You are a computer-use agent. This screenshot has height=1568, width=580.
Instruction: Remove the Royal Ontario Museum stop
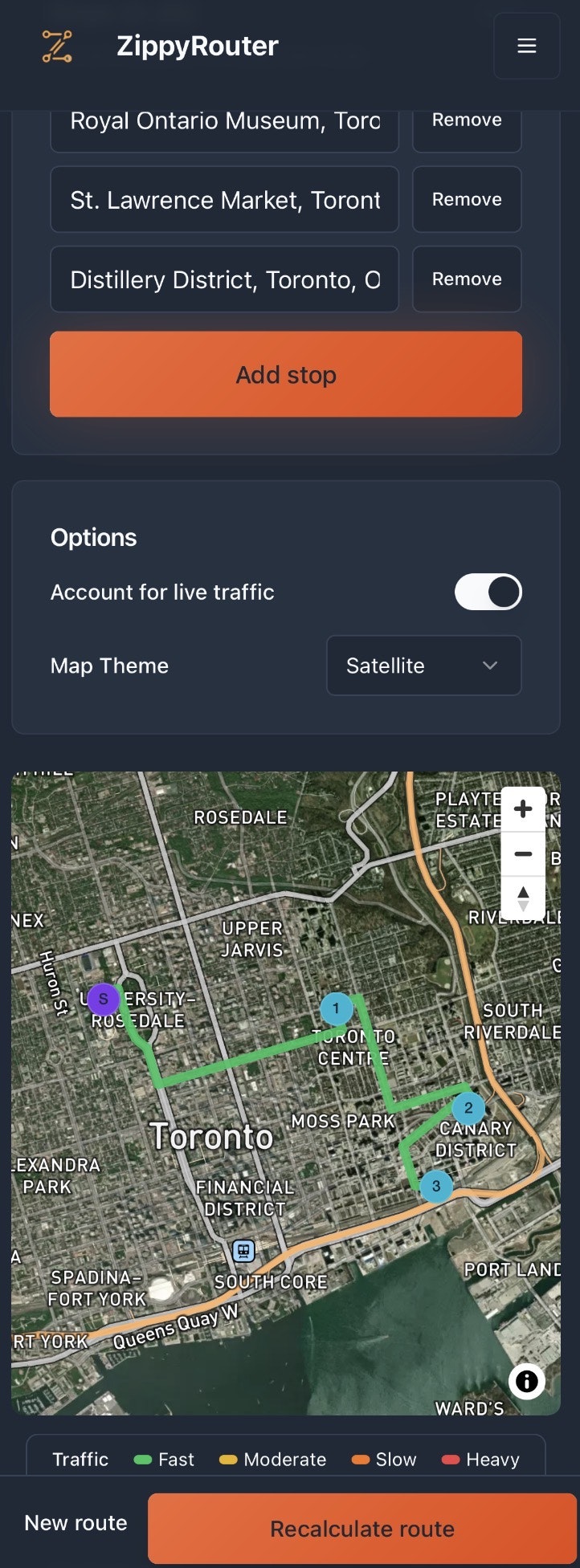pyautogui.click(x=467, y=120)
